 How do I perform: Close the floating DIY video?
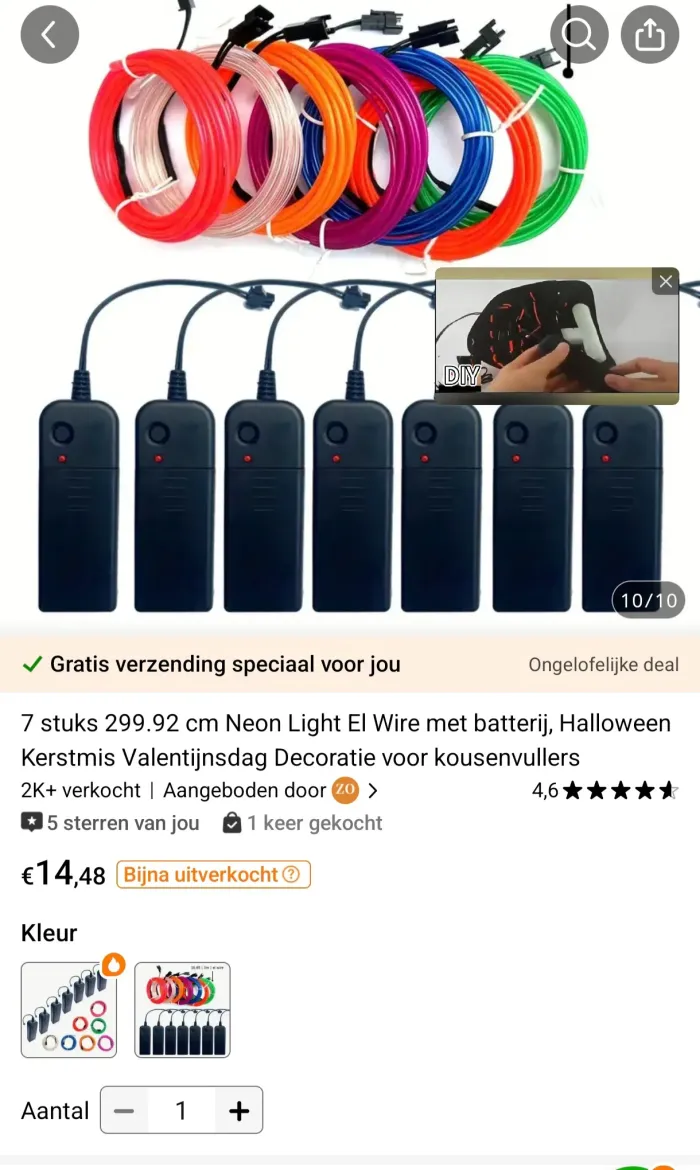click(666, 282)
